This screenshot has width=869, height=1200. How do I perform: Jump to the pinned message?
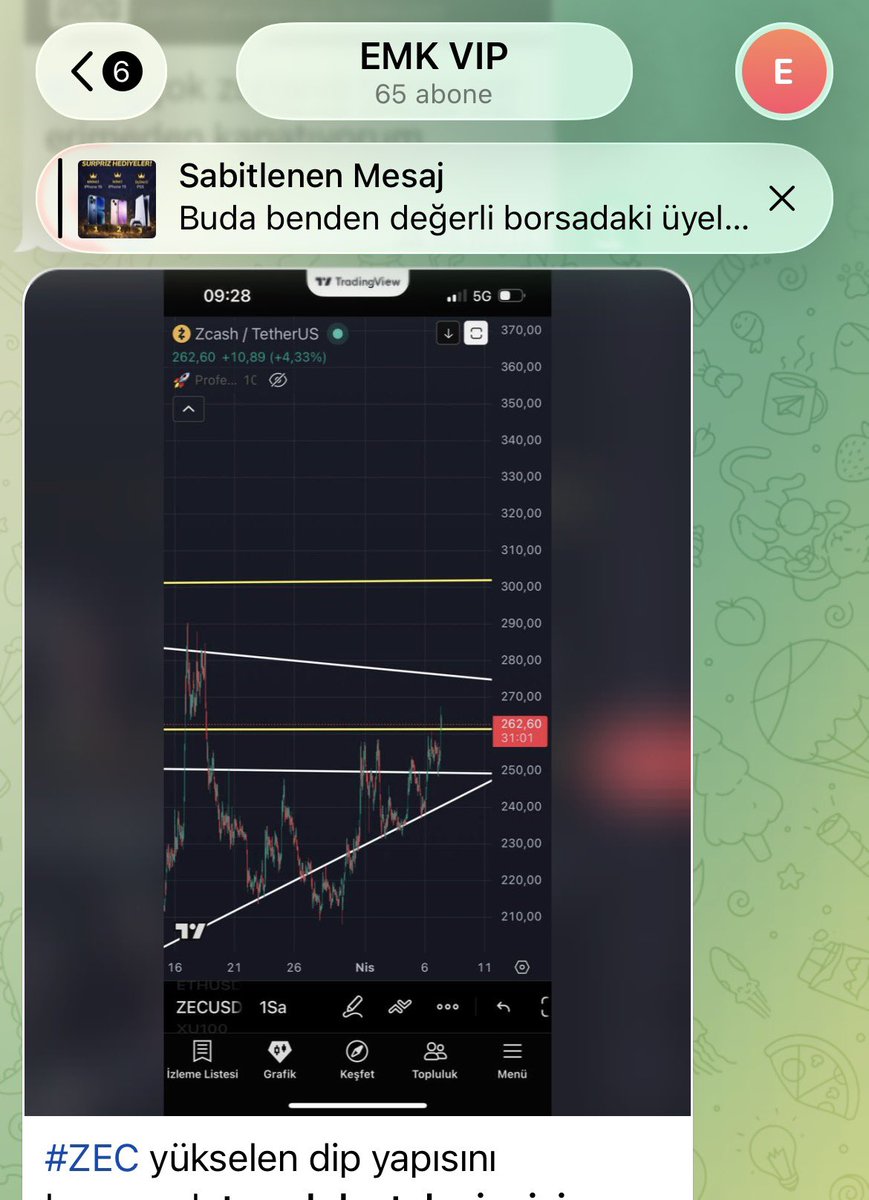[x=440, y=198]
